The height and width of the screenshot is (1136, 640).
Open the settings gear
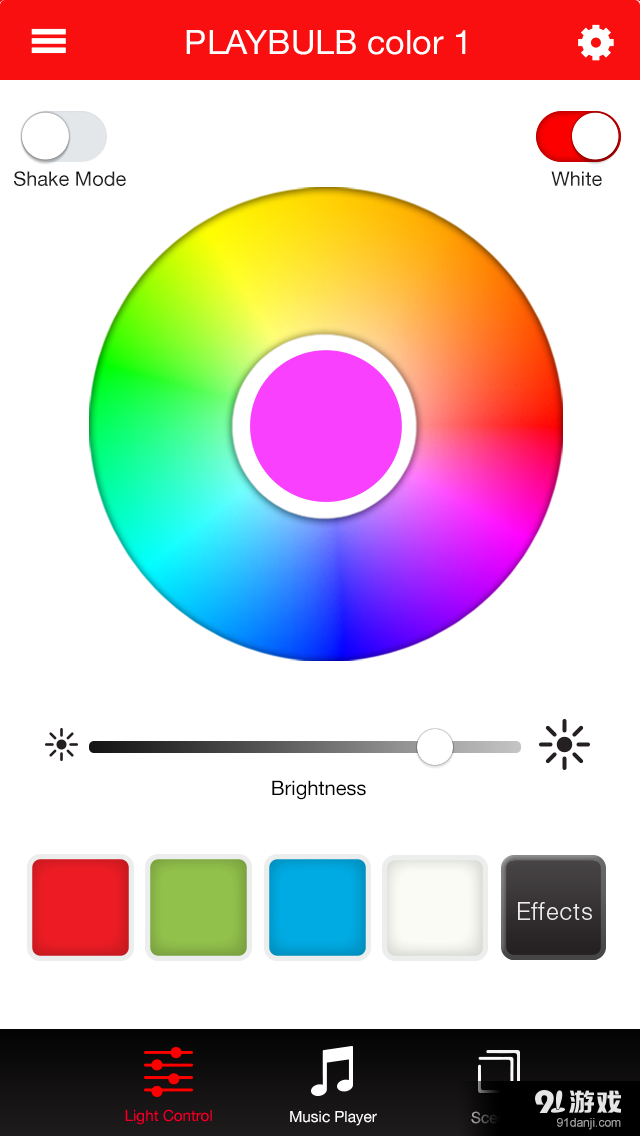point(595,42)
